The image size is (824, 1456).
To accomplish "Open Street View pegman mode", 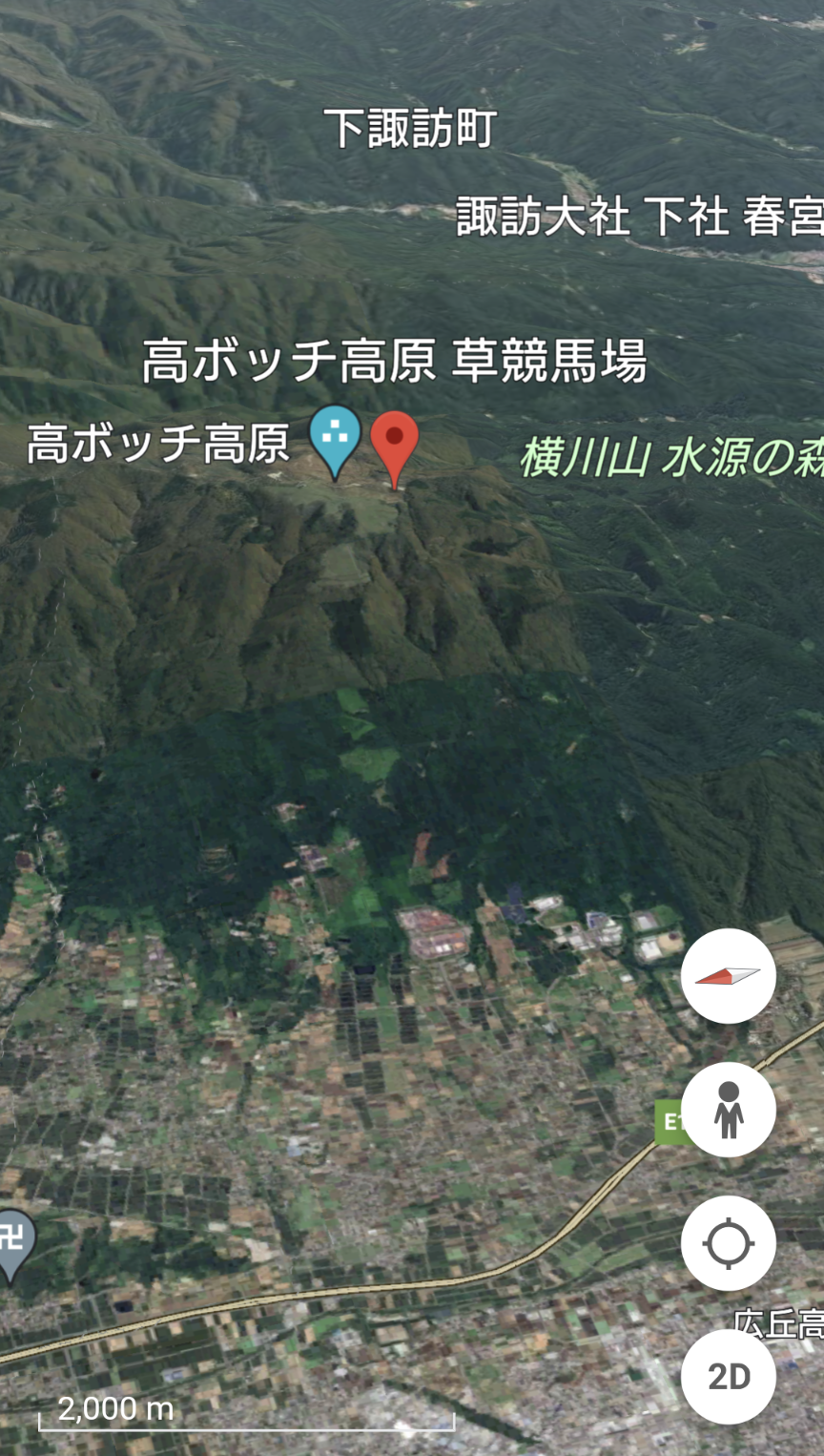I will tap(729, 1110).
